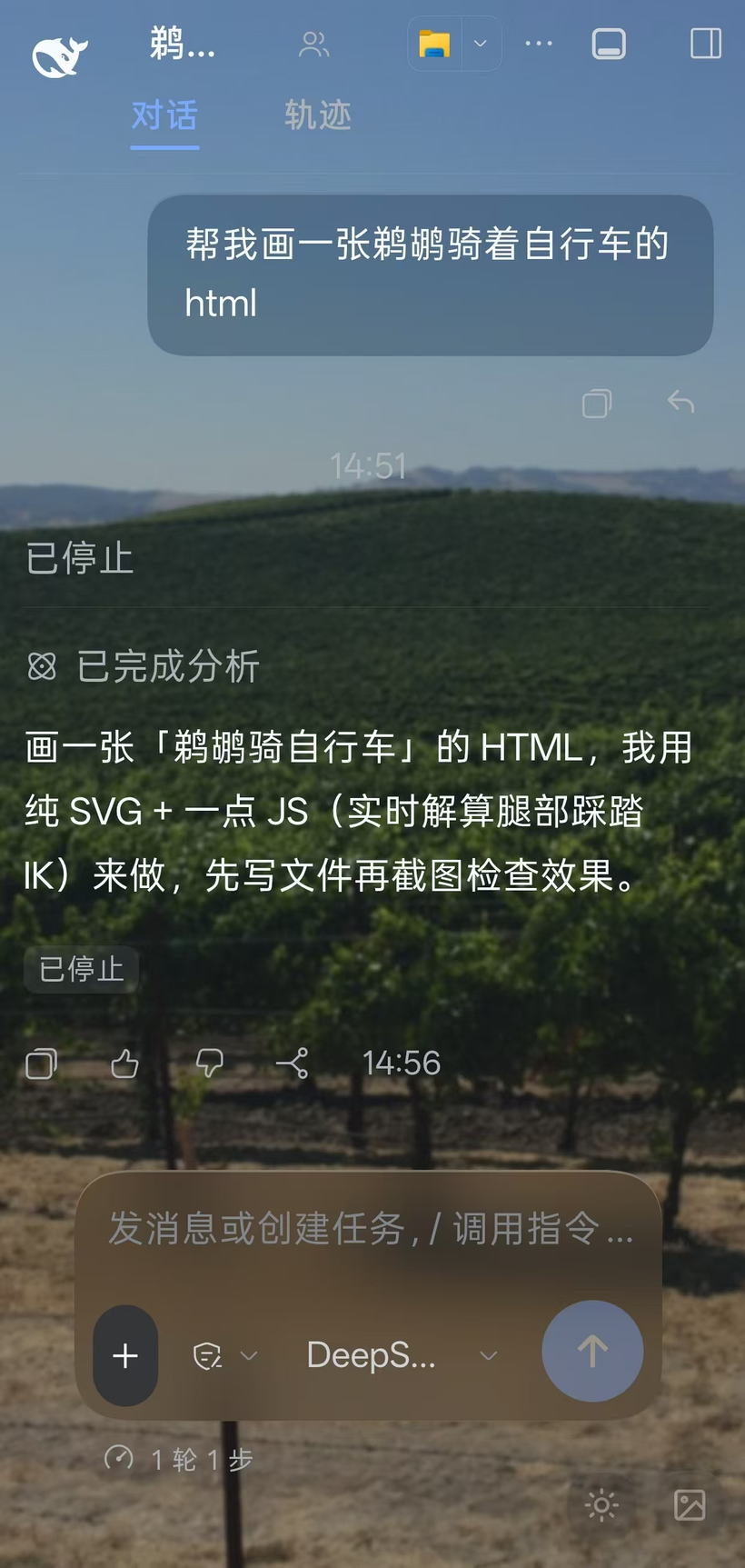Toggle the right sidebar panel icon
This screenshot has width=745, height=1568.
click(x=706, y=44)
